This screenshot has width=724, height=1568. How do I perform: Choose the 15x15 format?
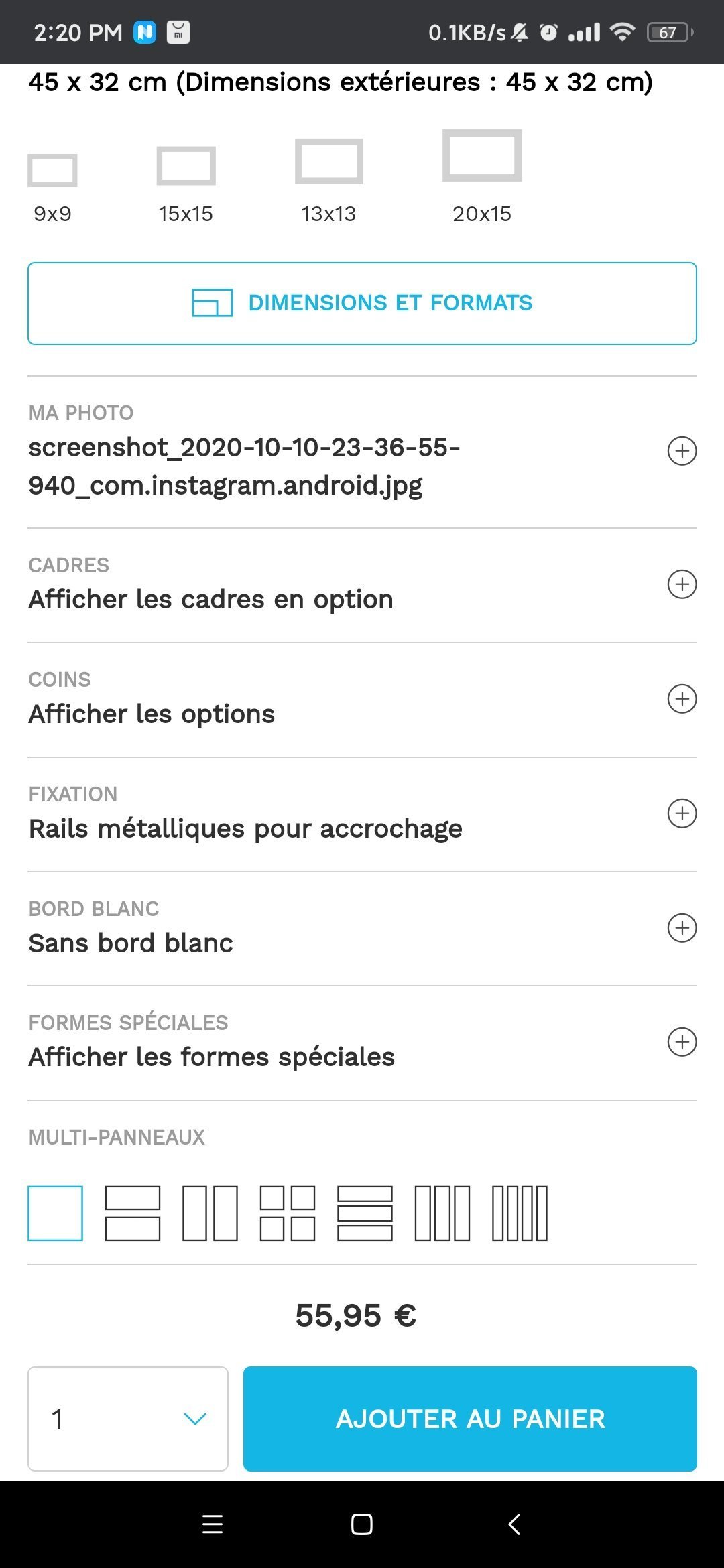(x=186, y=184)
